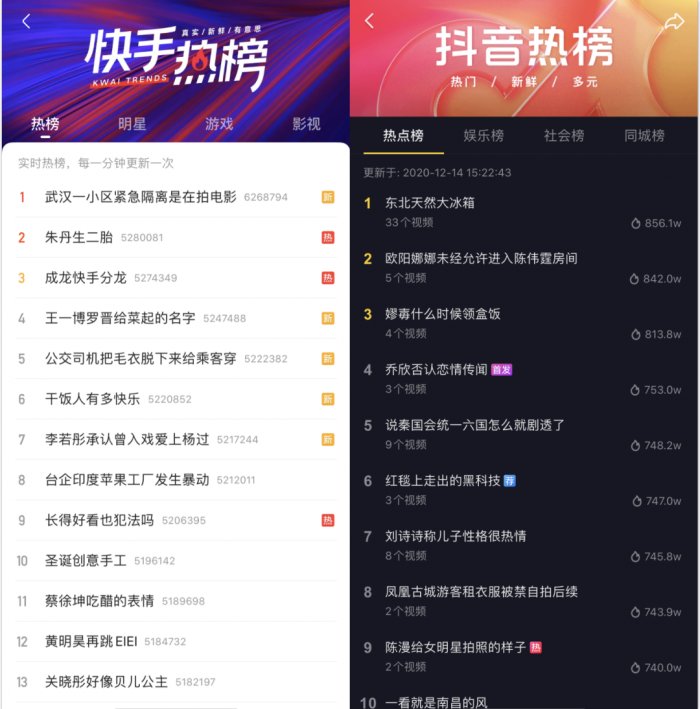Open the 干饭人有多快乐 topic
The height and width of the screenshot is (709, 700).
(93, 399)
